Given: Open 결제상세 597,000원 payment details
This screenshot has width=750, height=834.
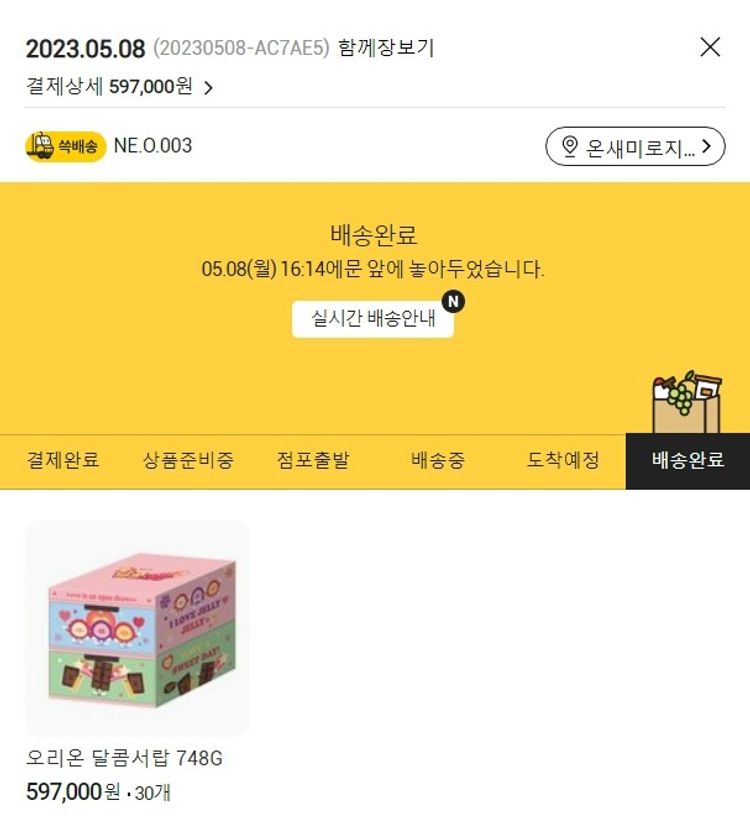Looking at the screenshot, I should [x=120, y=87].
